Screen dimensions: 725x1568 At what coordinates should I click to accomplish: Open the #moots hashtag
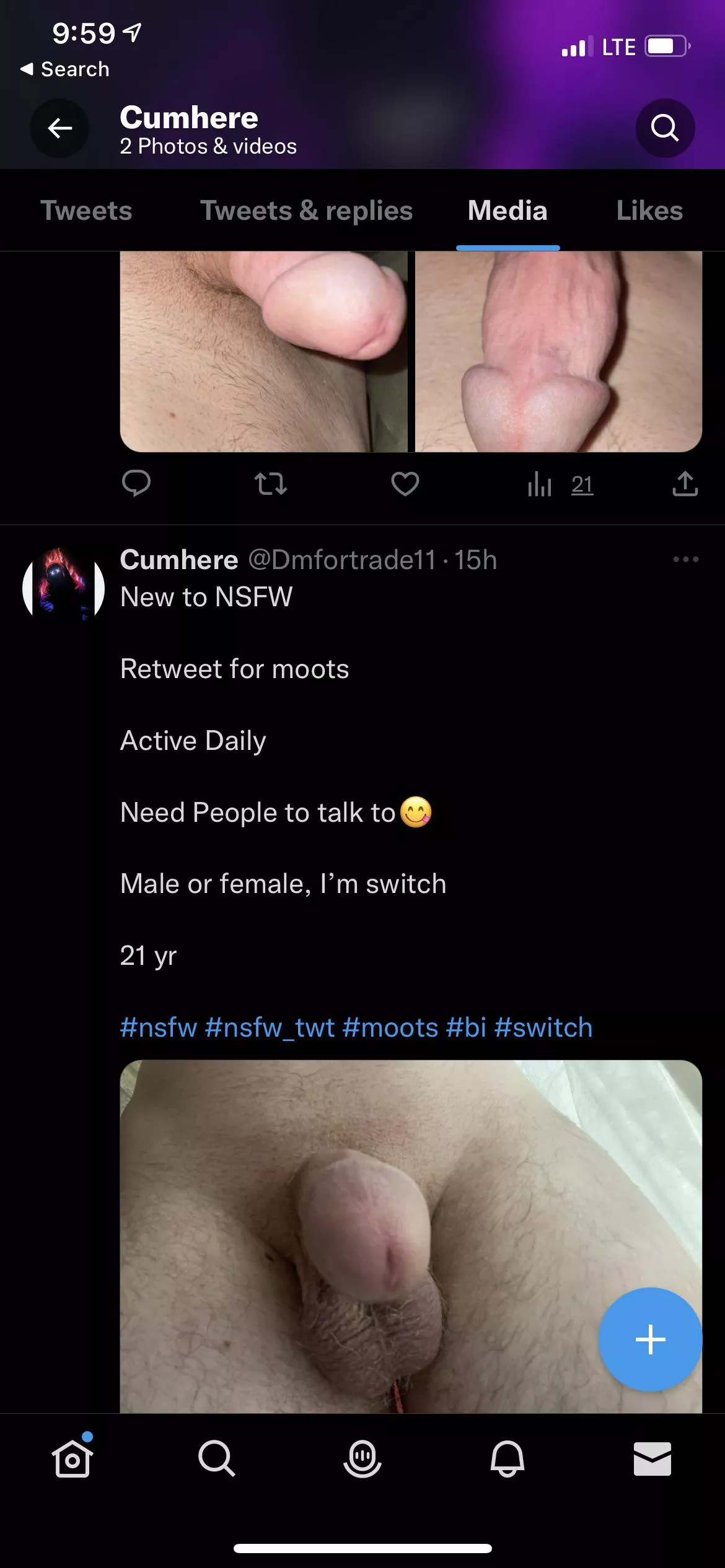(x=390, y=1027)
